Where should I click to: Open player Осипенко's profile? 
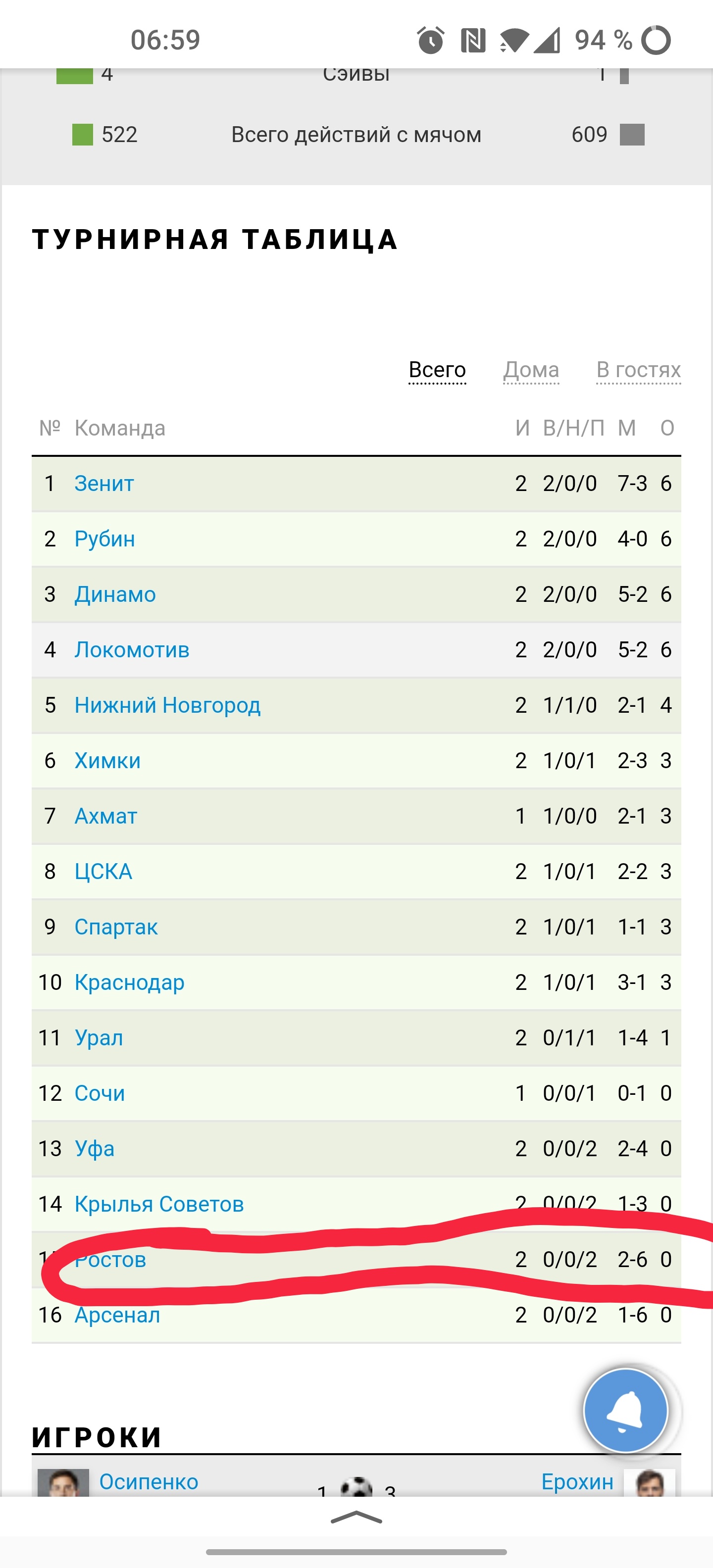(149, 1481)
